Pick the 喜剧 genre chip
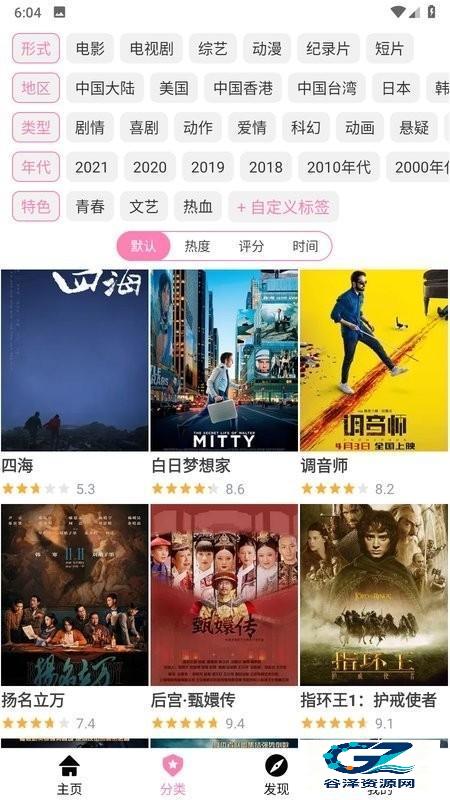The width and height of the screenshot is (450, 800). (x=144, y=127)
